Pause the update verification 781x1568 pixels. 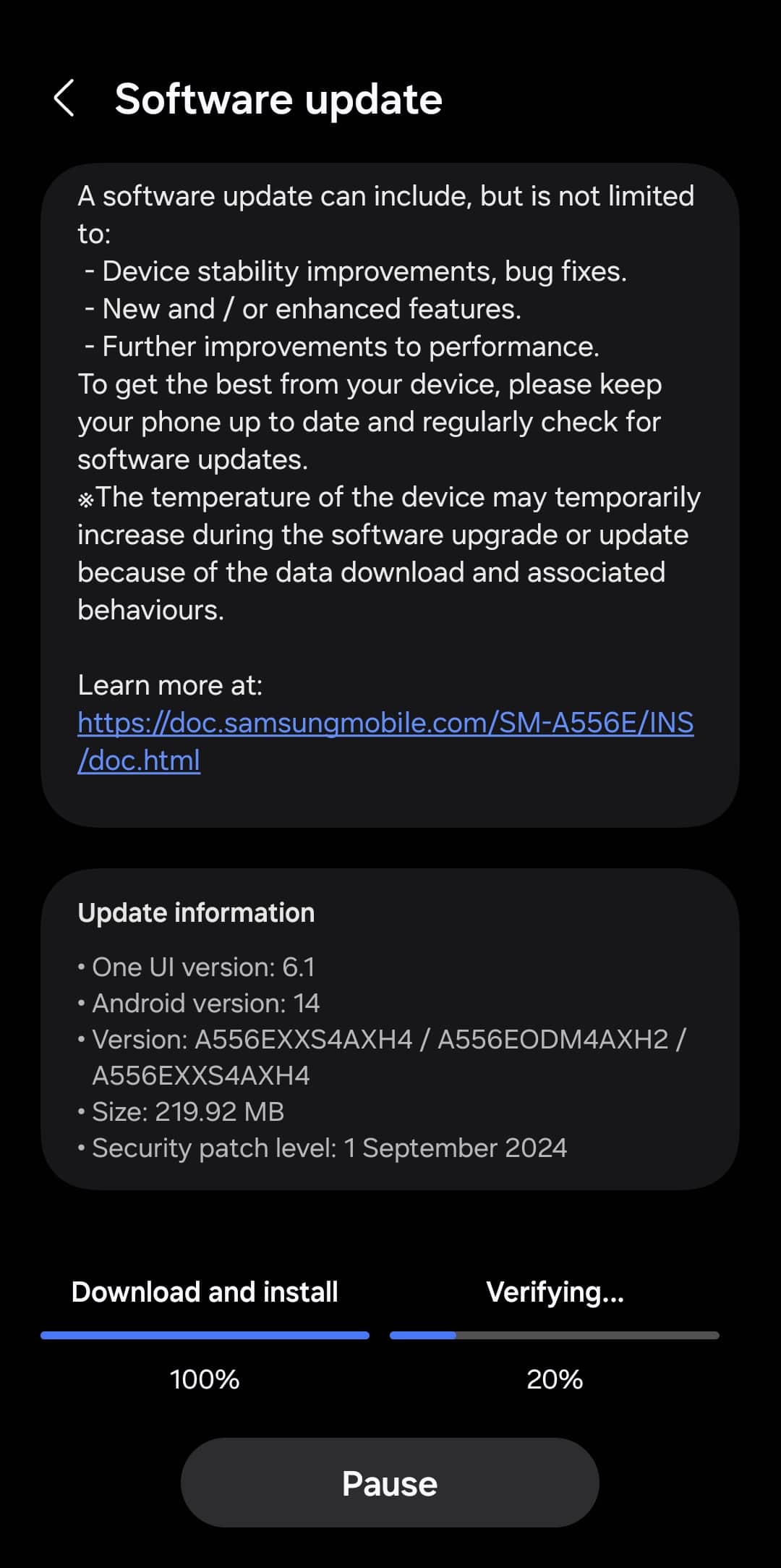coord(390,1483)
